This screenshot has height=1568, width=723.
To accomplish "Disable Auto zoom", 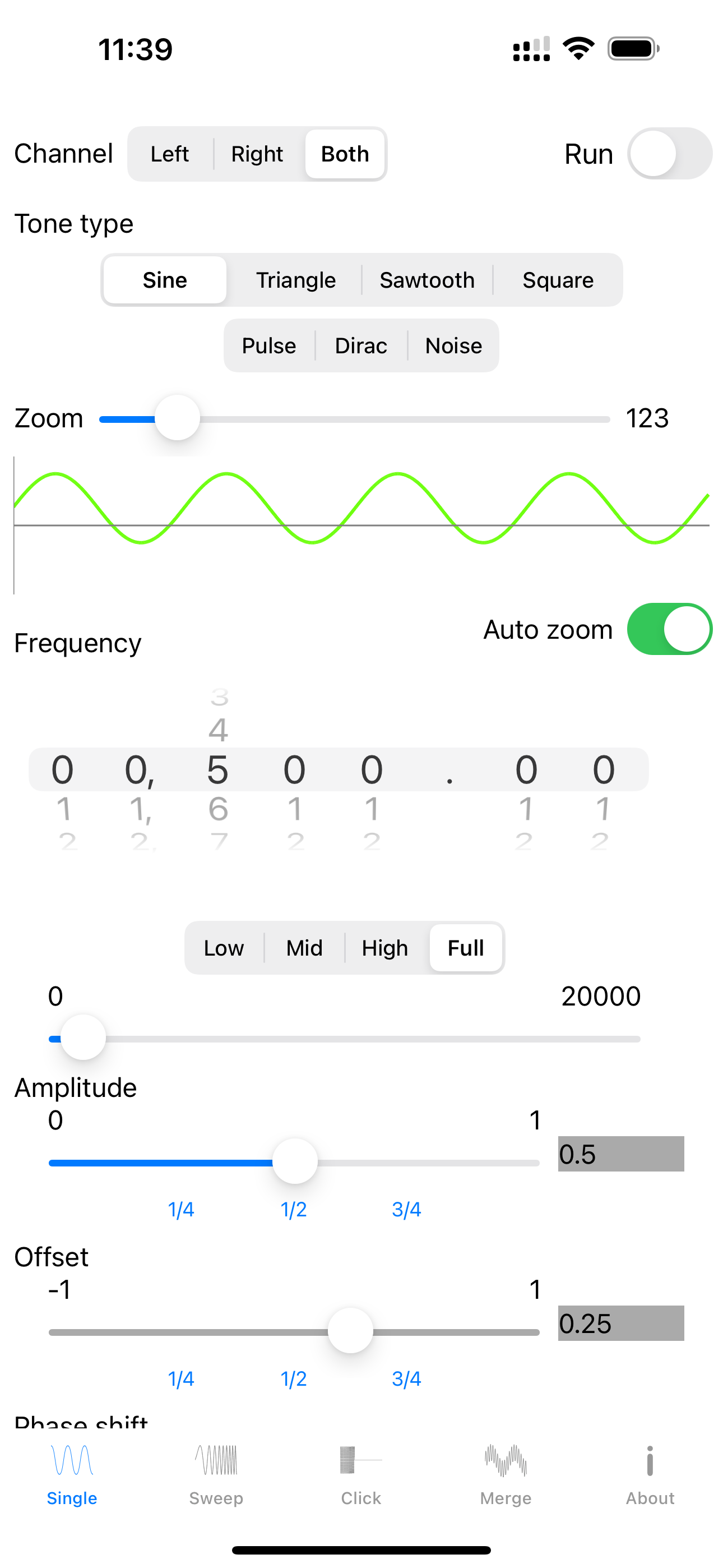I will point(668,629).
